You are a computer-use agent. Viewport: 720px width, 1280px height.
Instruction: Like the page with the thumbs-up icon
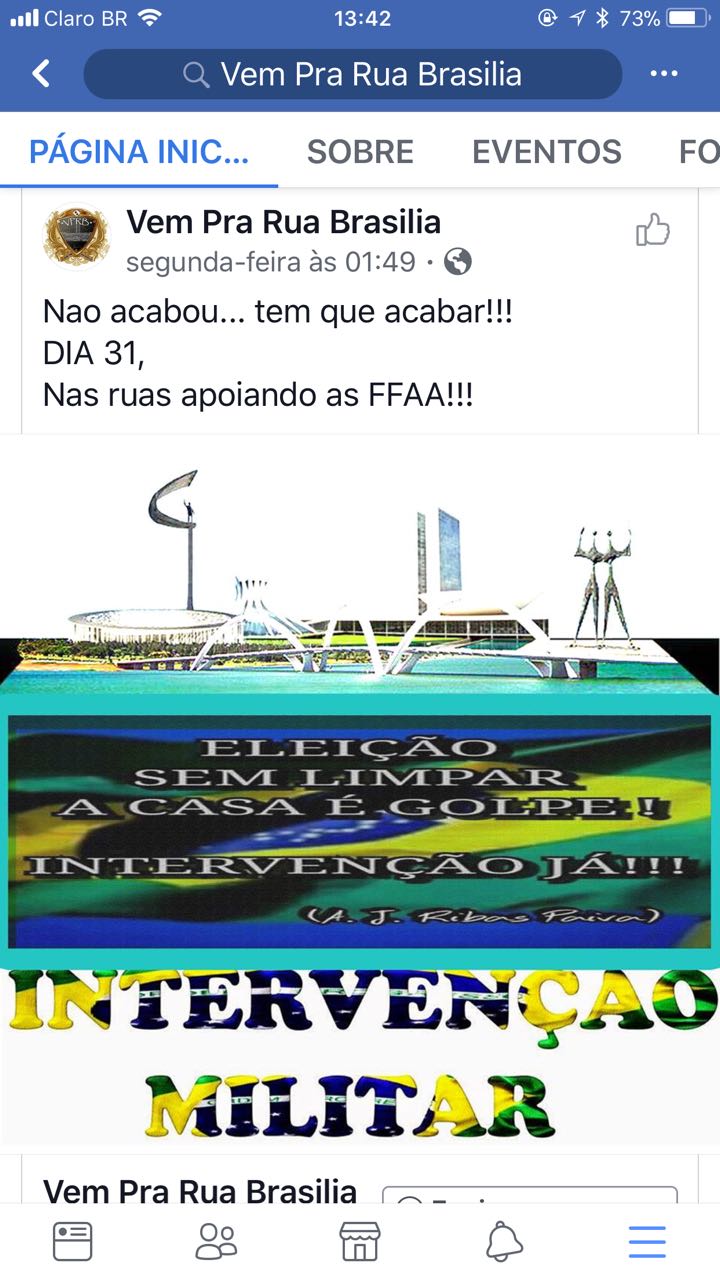[652, 231]
